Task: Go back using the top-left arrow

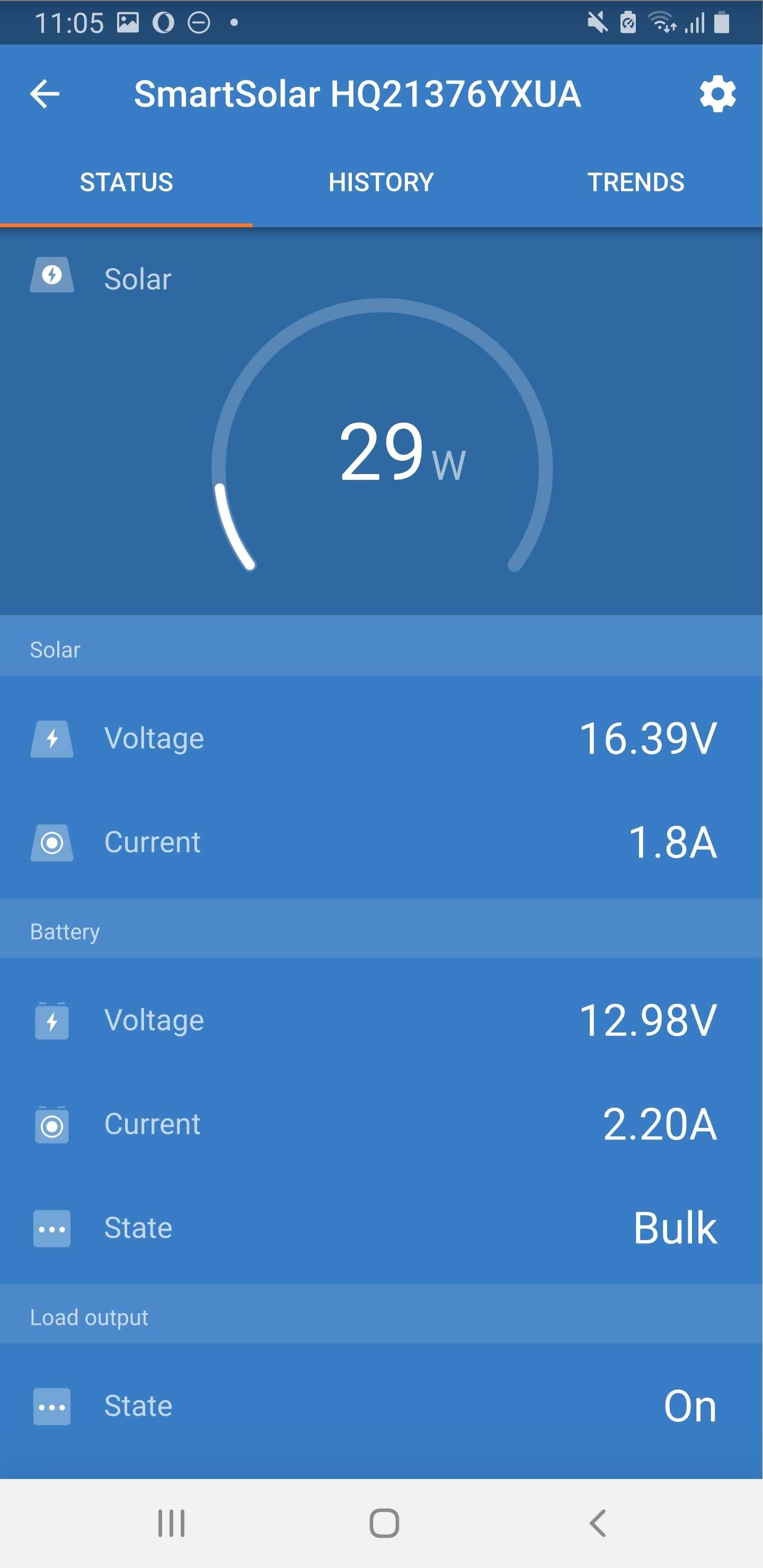Action: (x=45, y=94)
